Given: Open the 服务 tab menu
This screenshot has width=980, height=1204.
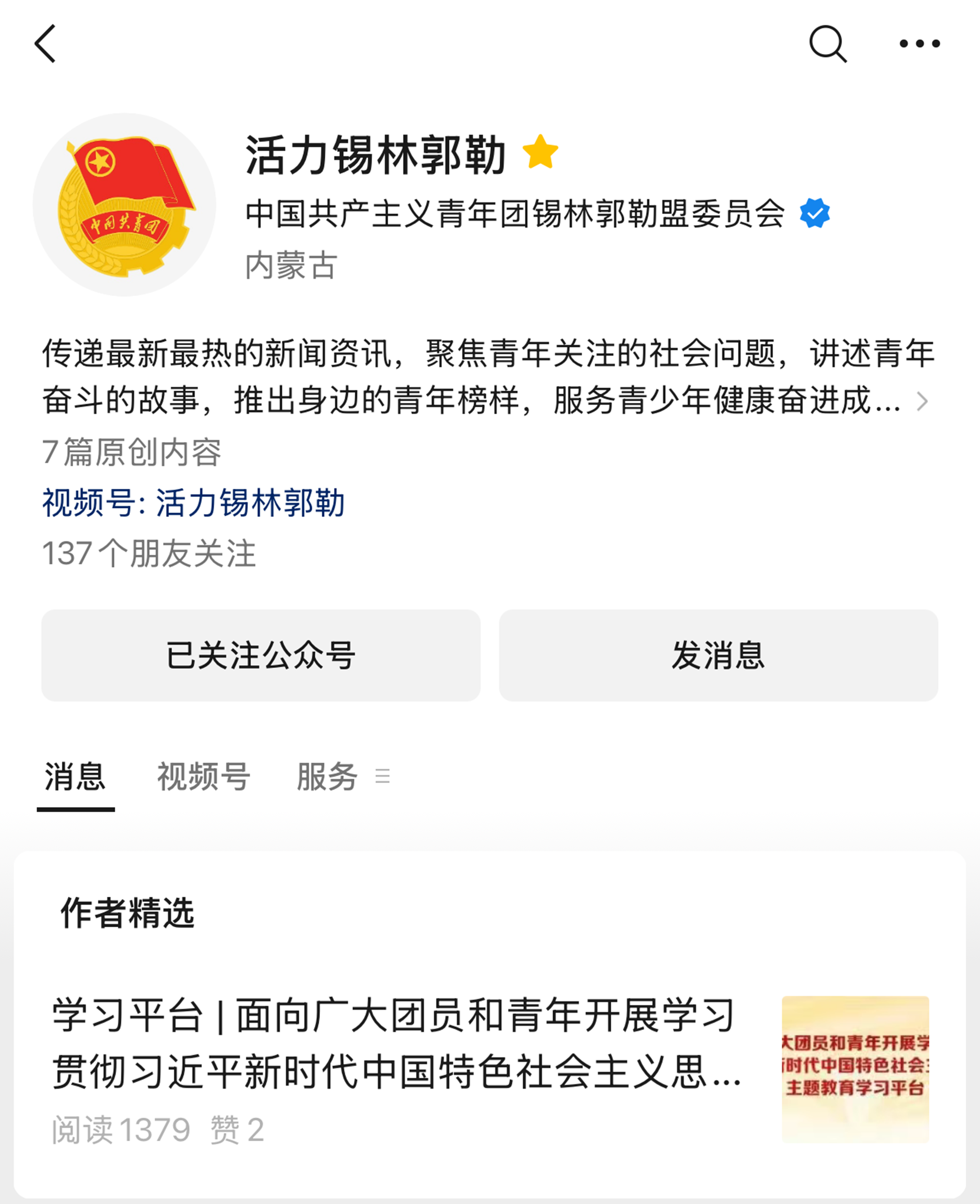Looking at the screenshot, I should (x=342, y=777).
